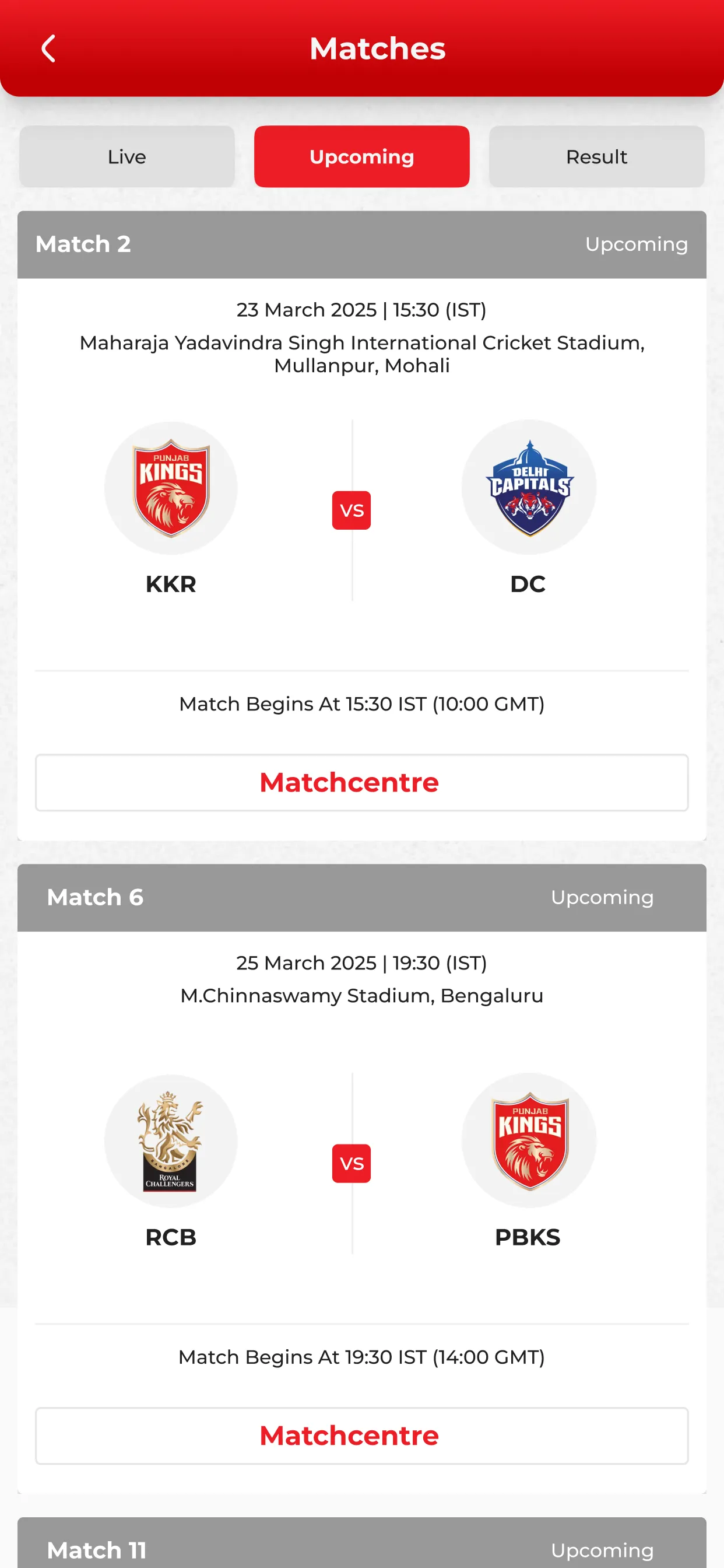724x1568 pixels.
Task: Go back from Matches screen
Action: pyautogui.click(x=48, y=48)
